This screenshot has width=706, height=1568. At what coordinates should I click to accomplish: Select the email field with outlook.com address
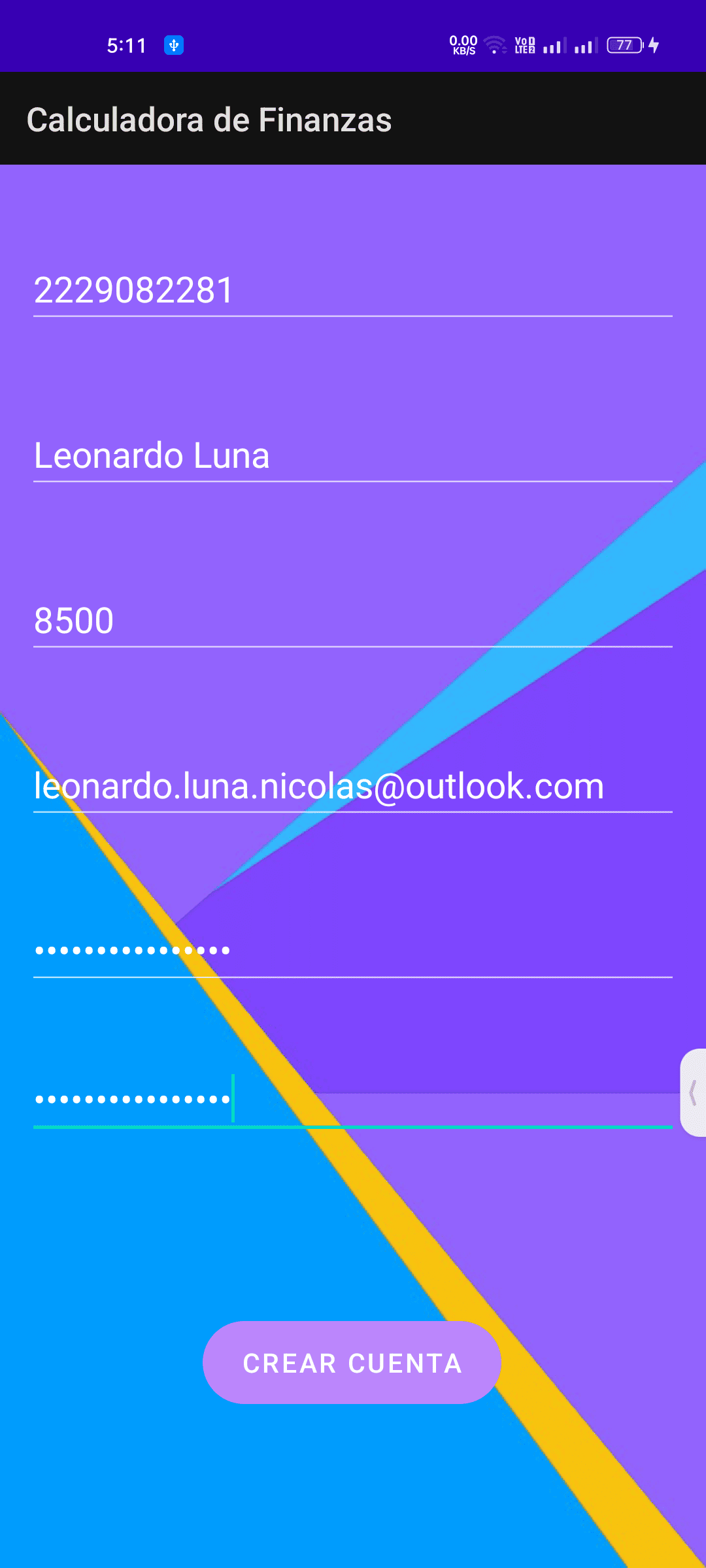click(353, 787)
